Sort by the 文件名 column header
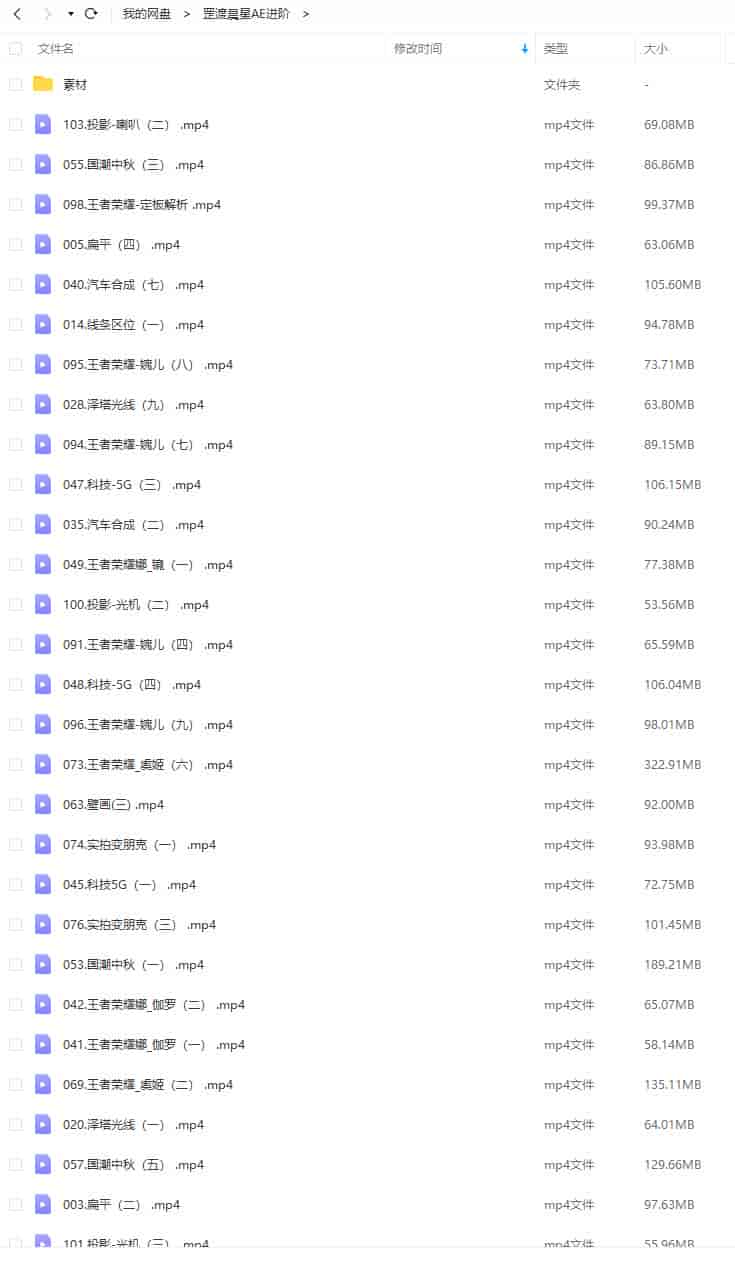The height and width of the screenshot is (1261, 735). pyautogui.click(x=56, y=48)
